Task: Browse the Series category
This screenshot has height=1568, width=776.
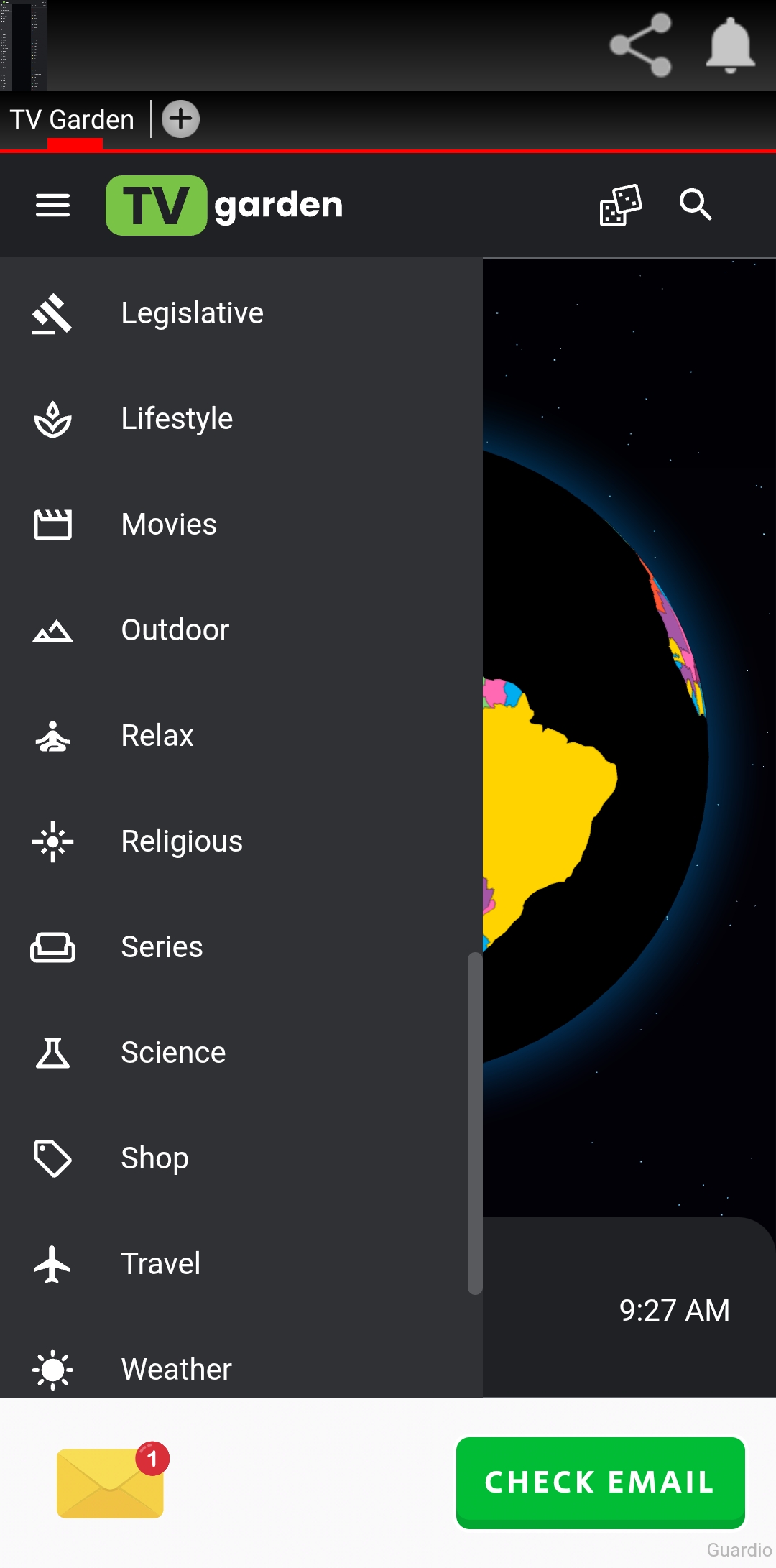Action: [162, 947]
